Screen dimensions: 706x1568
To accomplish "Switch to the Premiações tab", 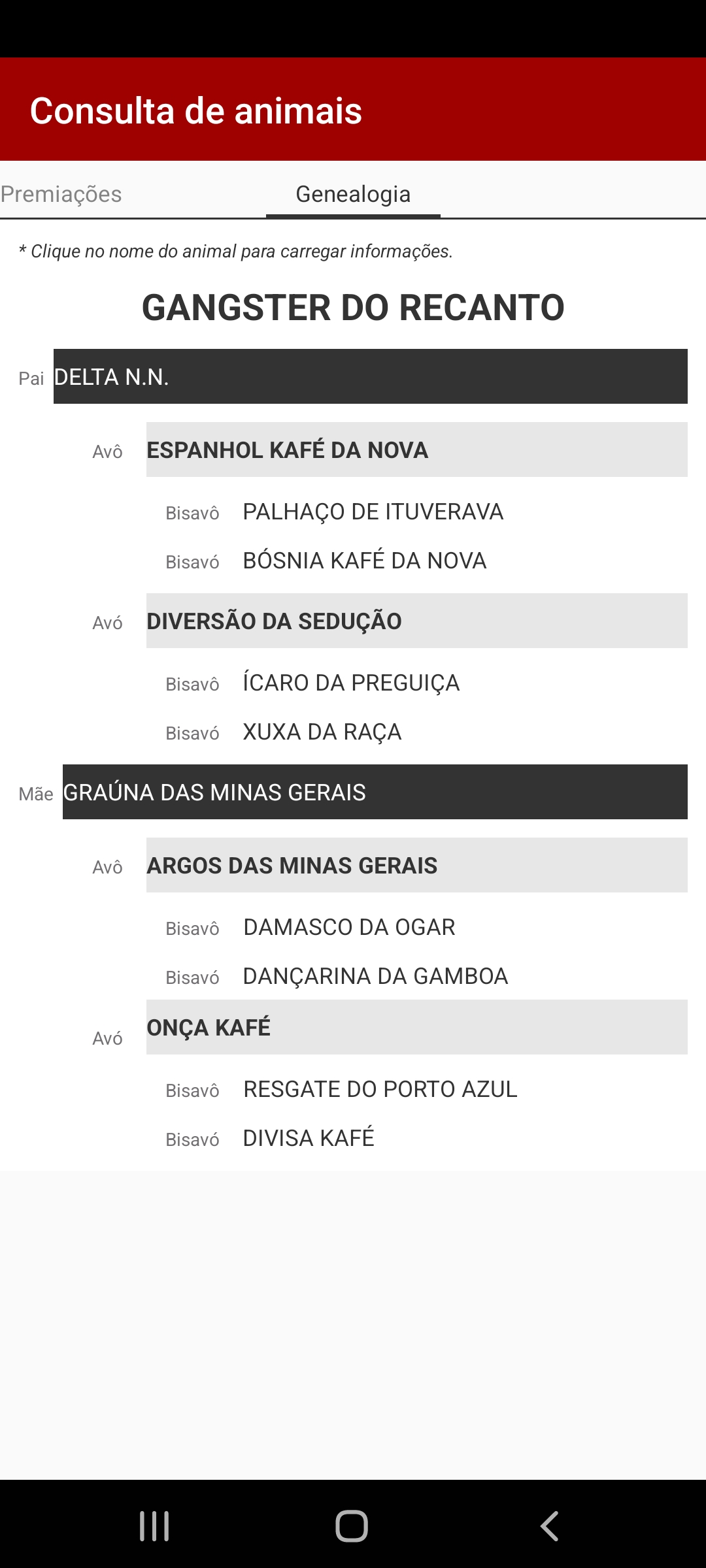I will pos(61,194).
